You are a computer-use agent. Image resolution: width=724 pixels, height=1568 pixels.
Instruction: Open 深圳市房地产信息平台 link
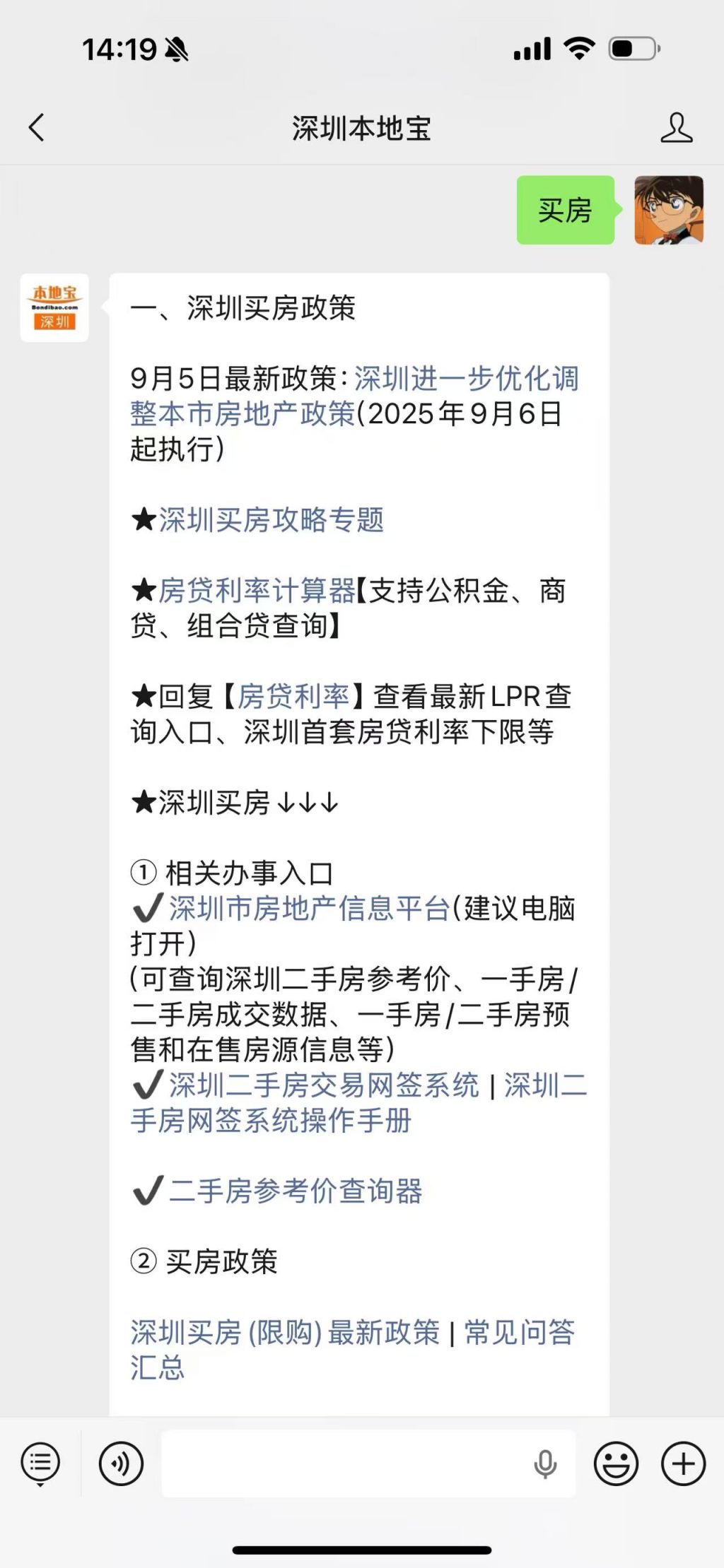tap(309, 909)
